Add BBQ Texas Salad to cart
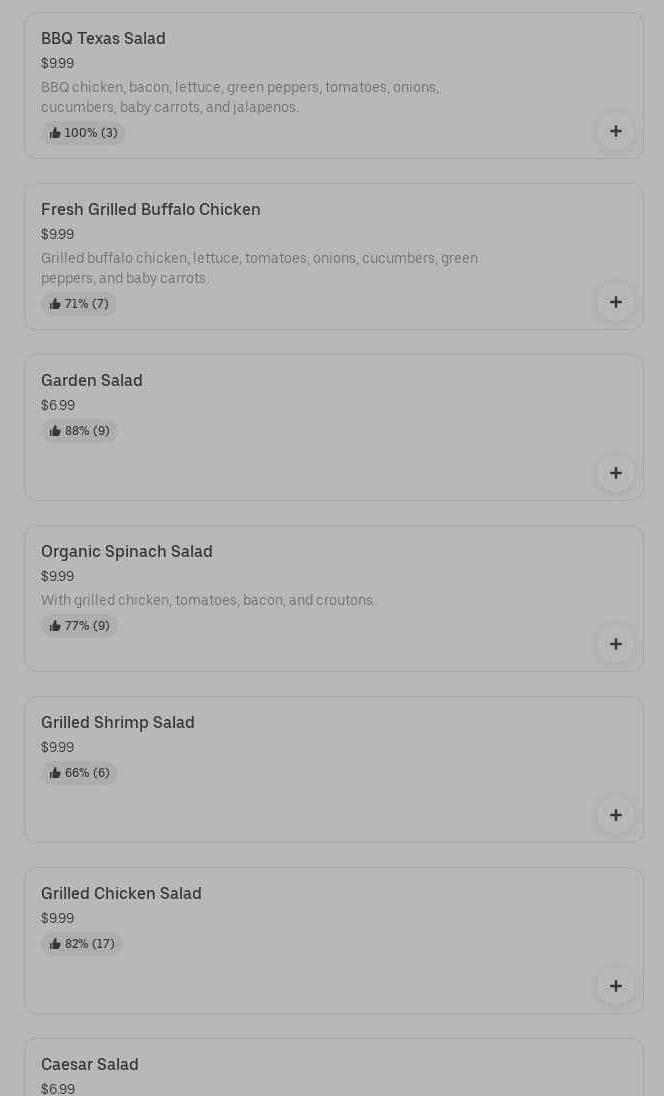Image resolution: width=664 pixels, height=1096 pixels. (x=615, y=131)
